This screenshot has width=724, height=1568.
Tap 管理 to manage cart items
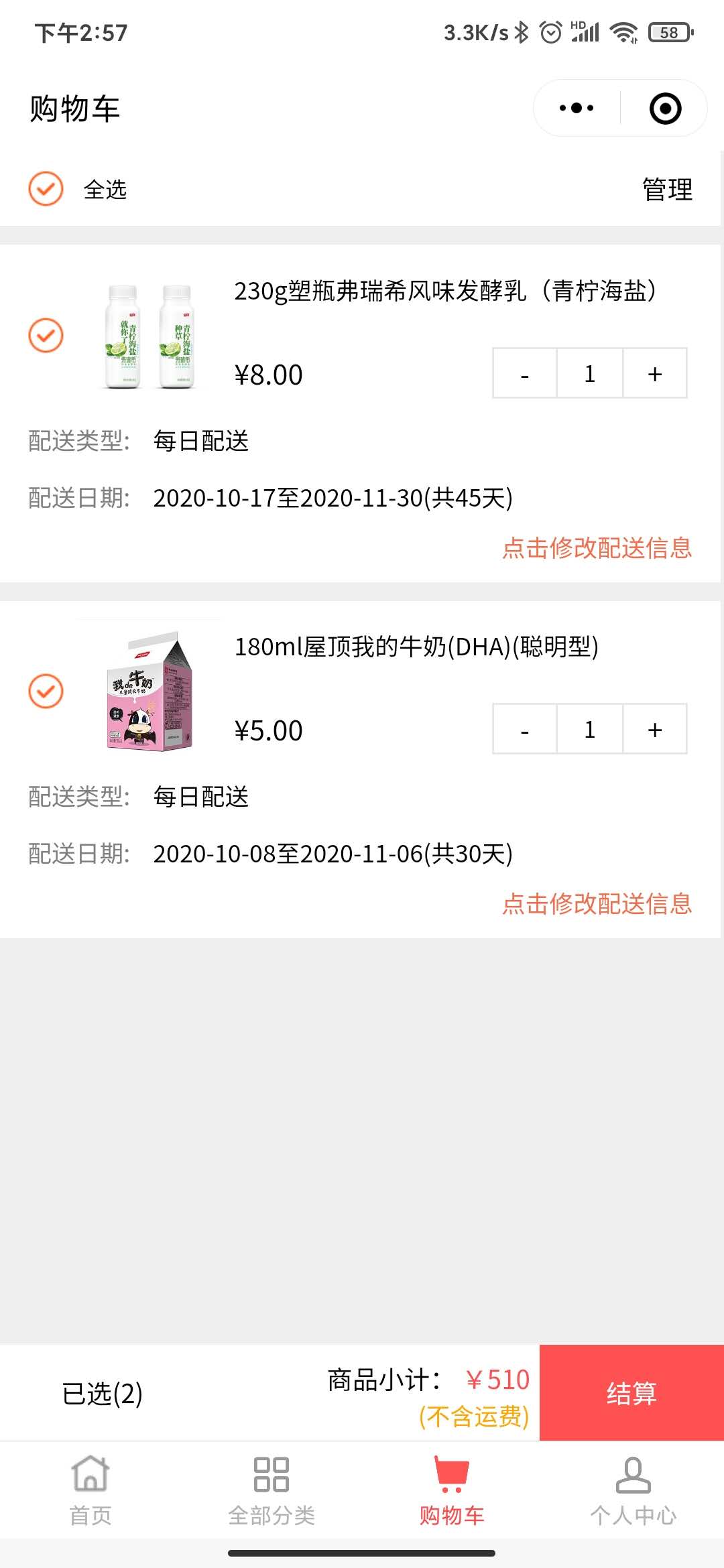[x=667, y=190]
